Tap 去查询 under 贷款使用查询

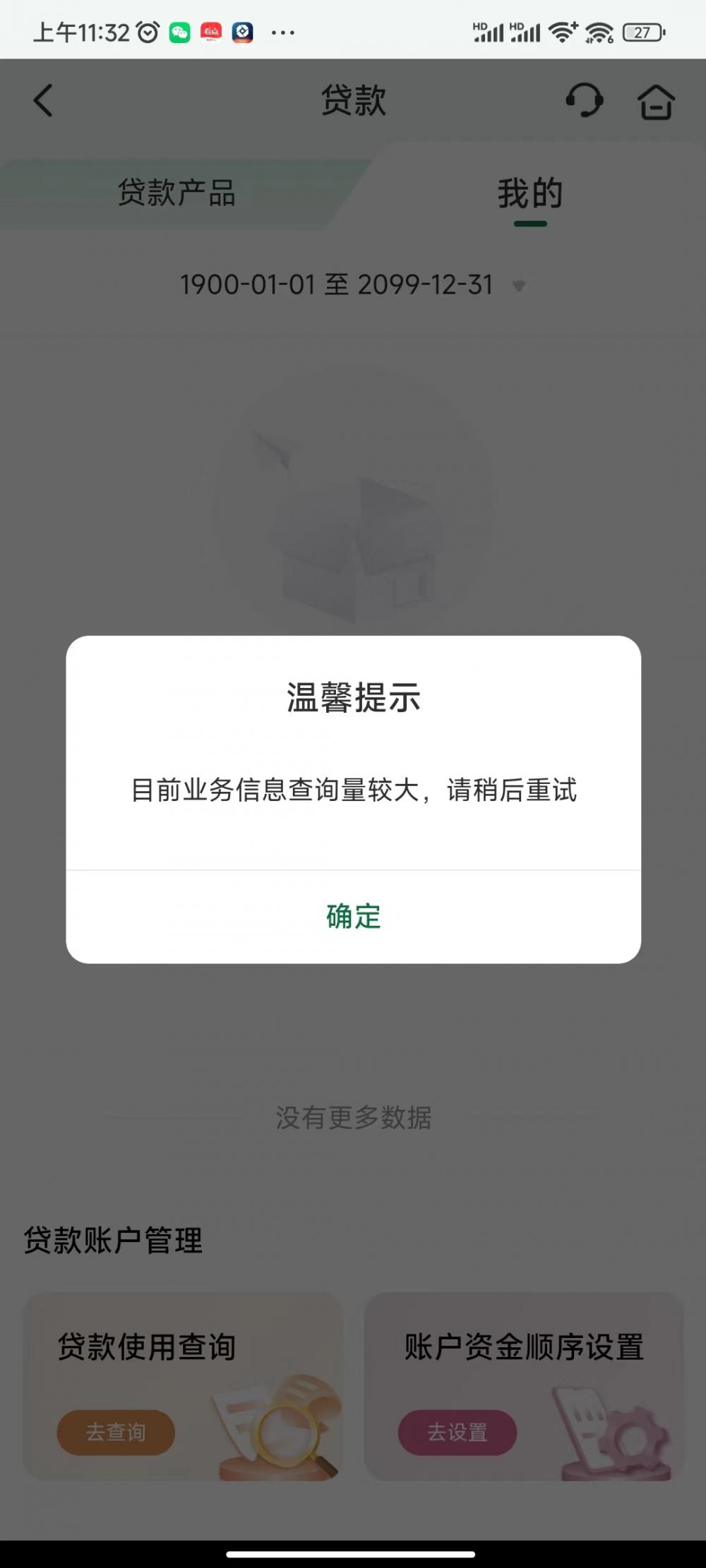coord(116,1432)
